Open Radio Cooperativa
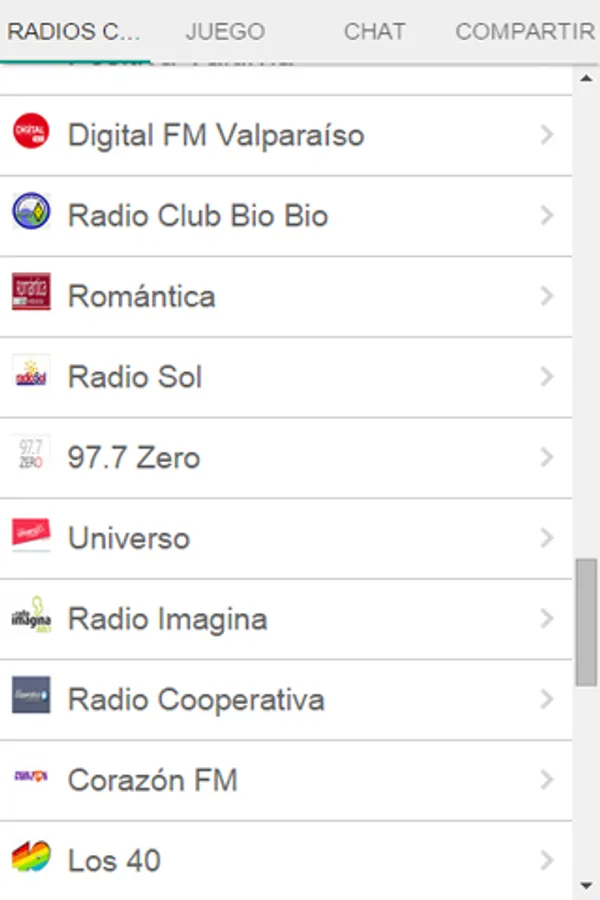This screenshot has width=600, height=900. point(285,700)
